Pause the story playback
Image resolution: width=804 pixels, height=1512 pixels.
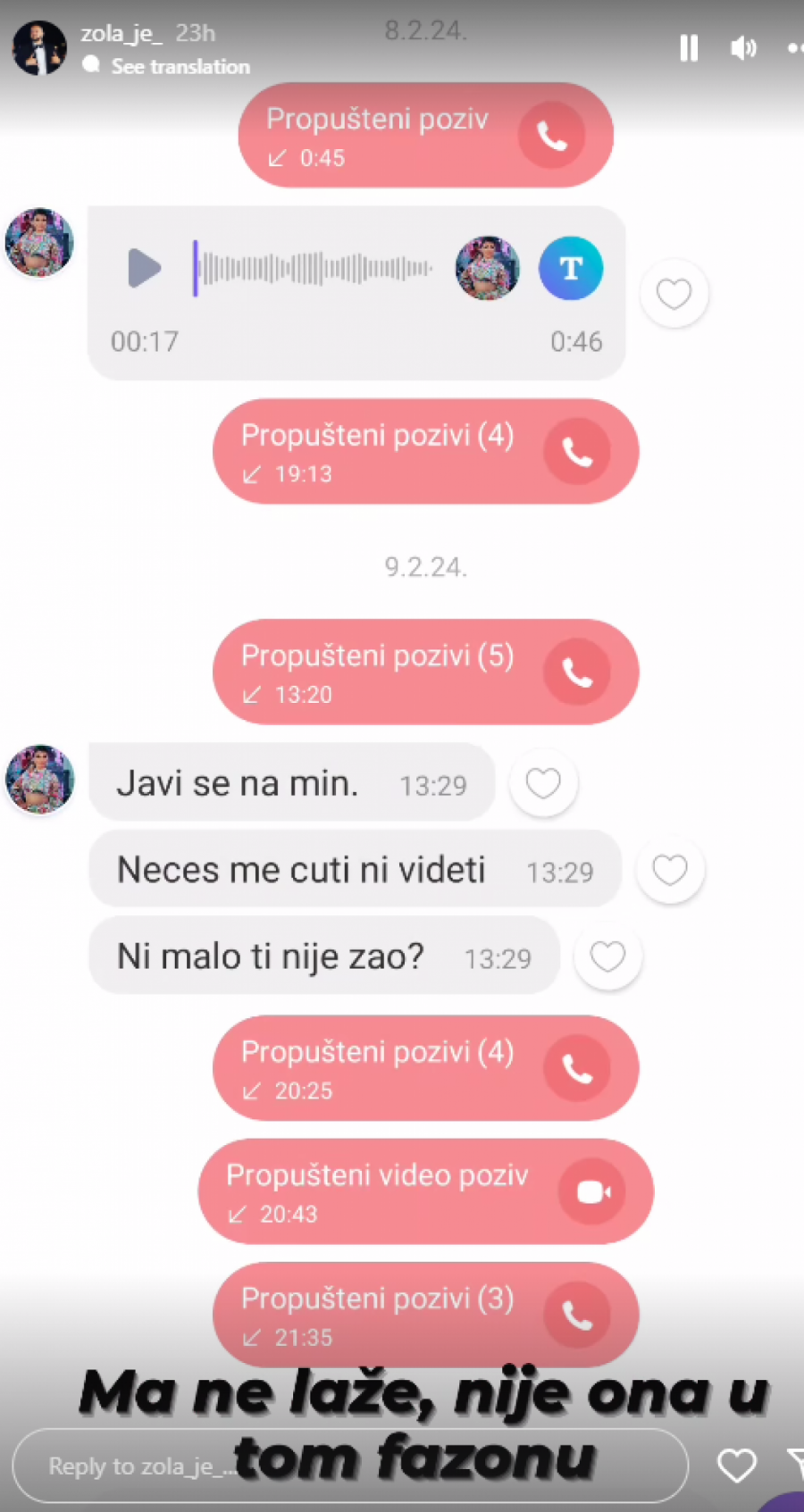pyautogui.click(x=689, y=48)
